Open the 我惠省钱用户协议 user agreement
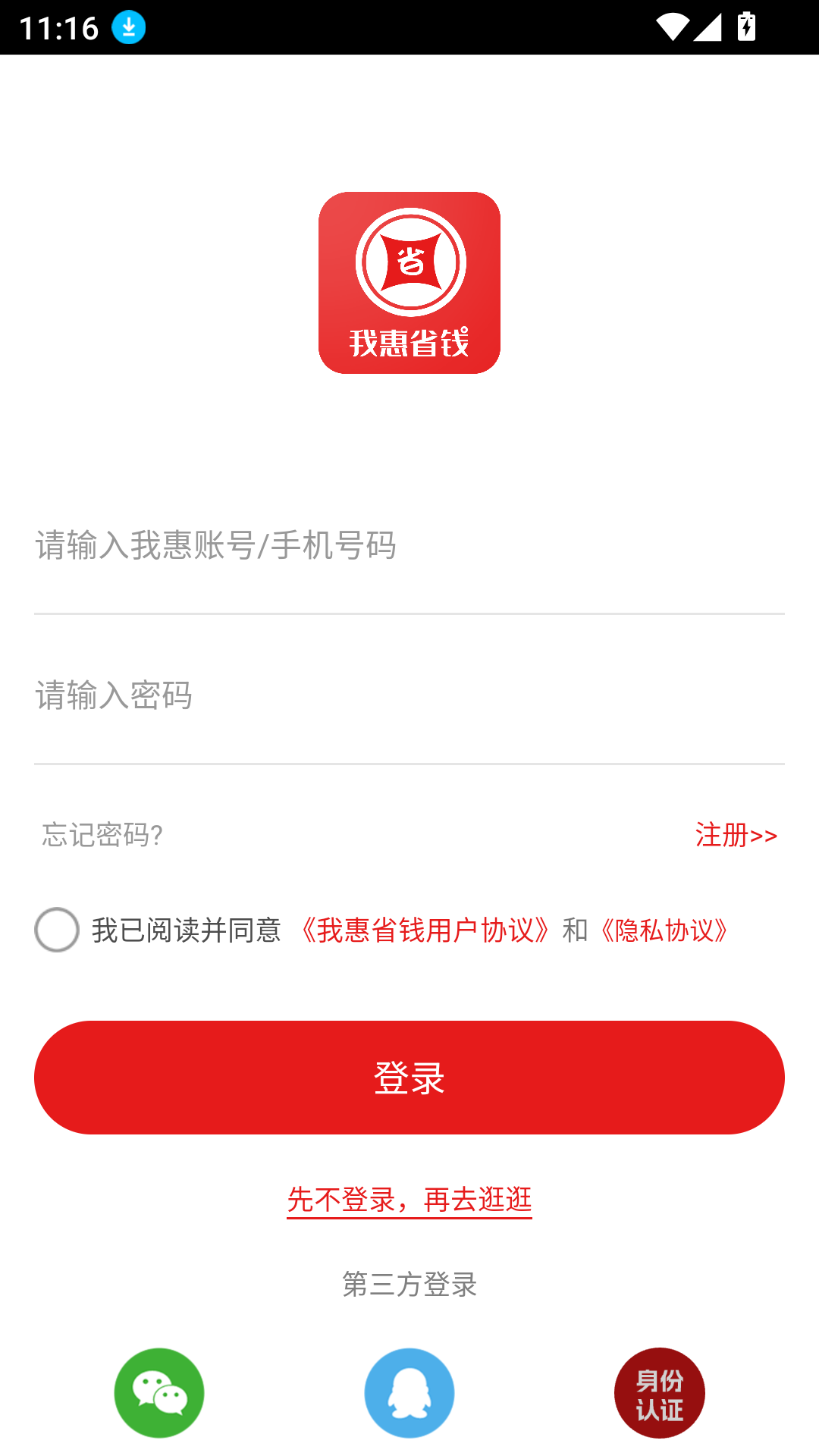The height and width of the screenshot is (1456, 819). pyautogui.click(x=425, y=930)
